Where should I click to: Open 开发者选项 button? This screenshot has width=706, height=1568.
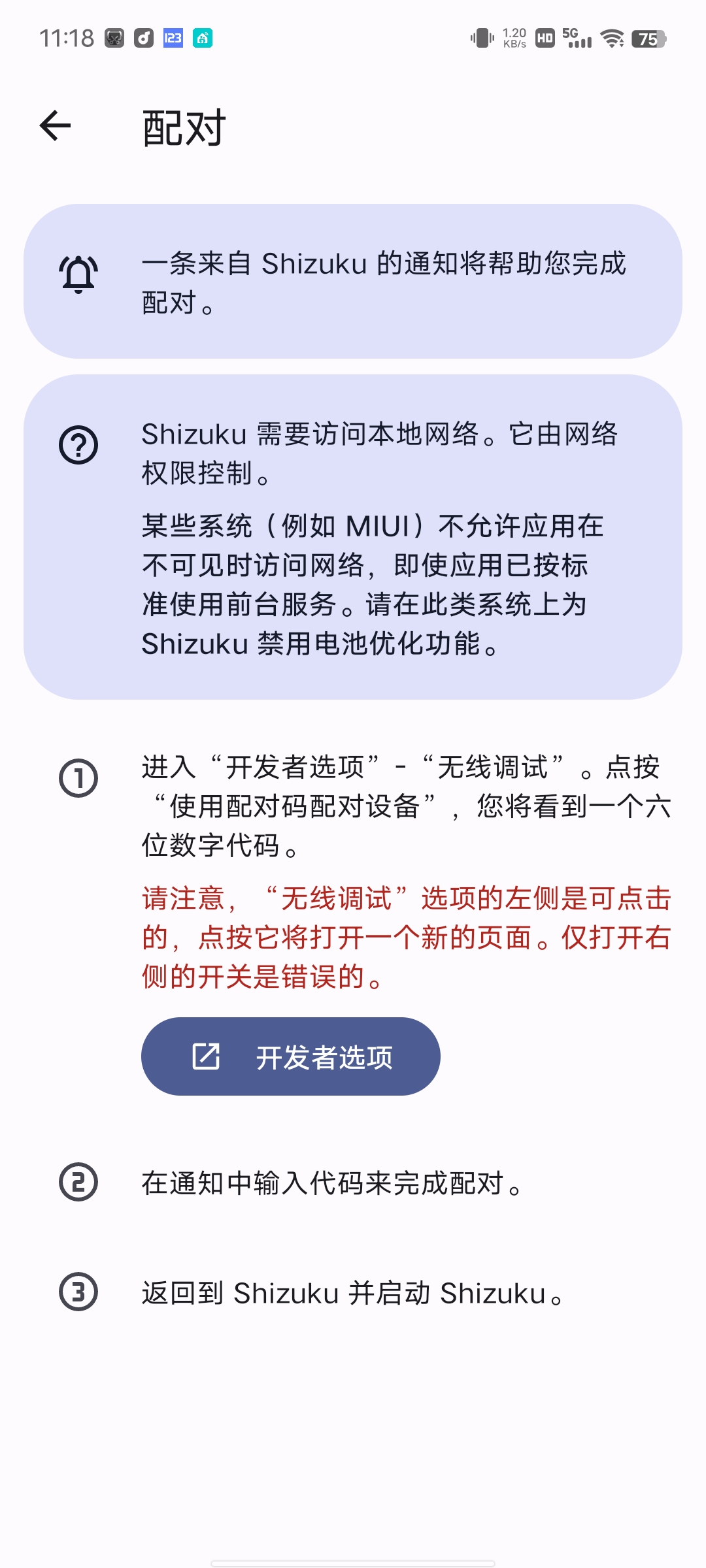coord(291,1056)
